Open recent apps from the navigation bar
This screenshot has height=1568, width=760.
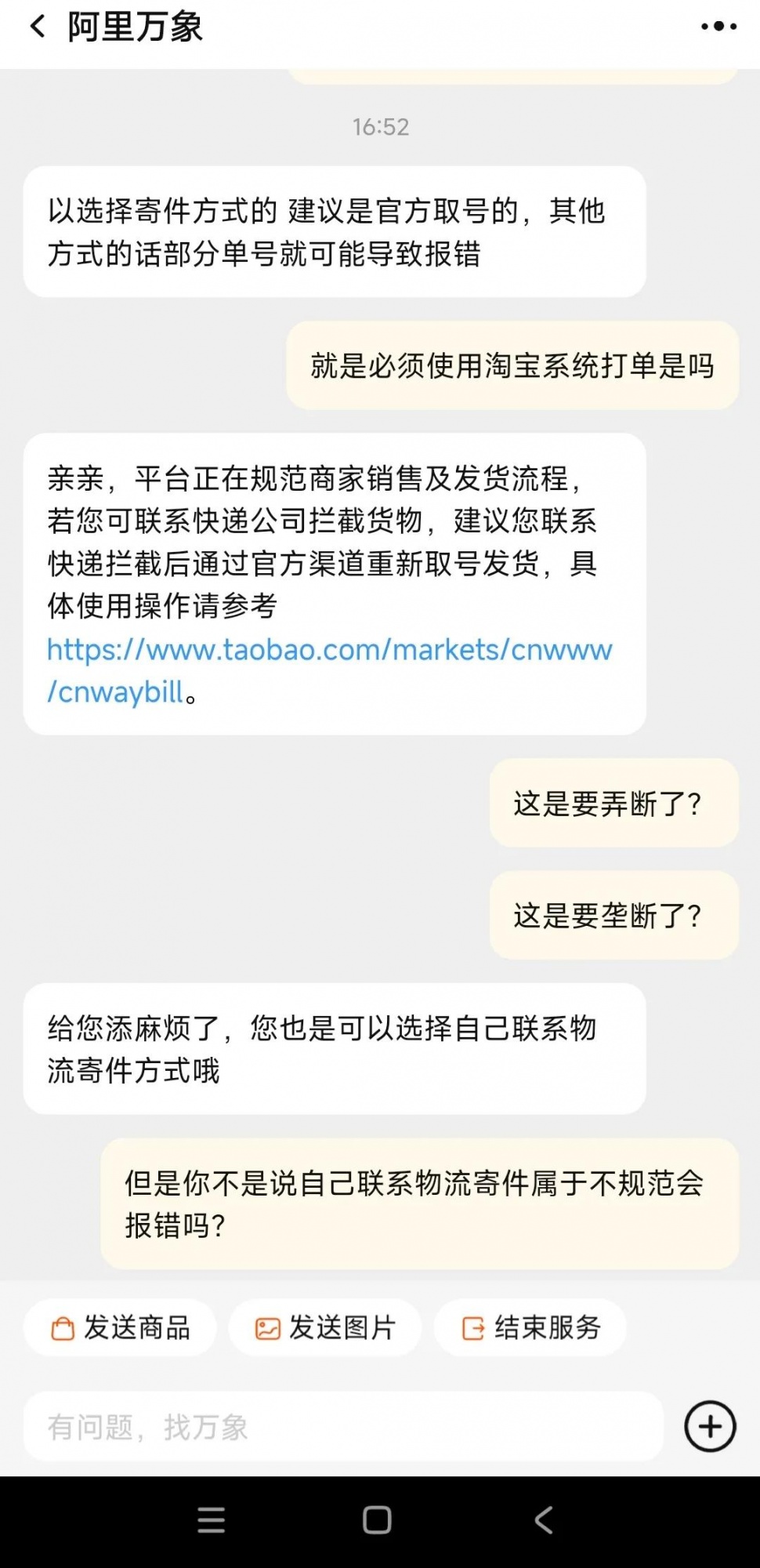pos(212,1520)
